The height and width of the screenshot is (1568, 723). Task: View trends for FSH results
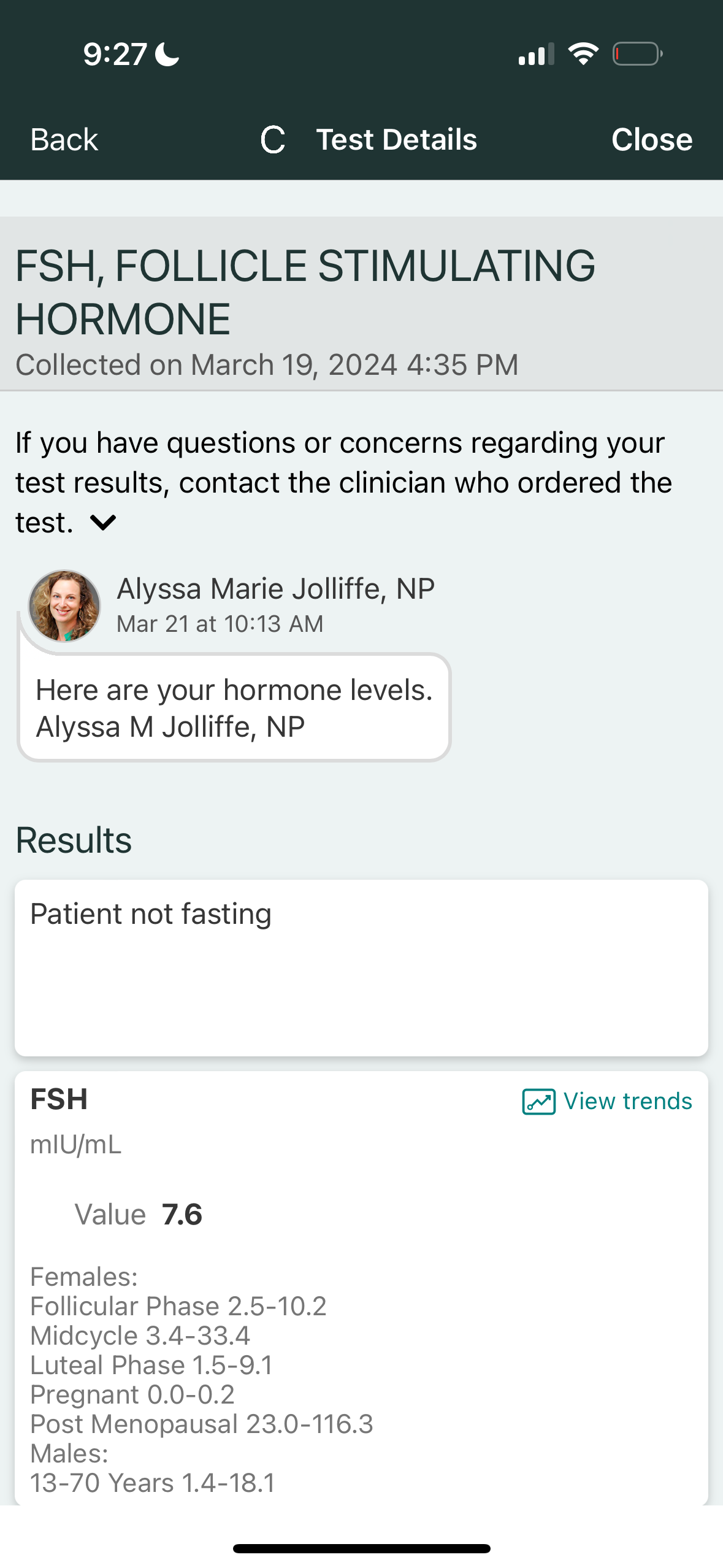click(x=606, y=1101)
